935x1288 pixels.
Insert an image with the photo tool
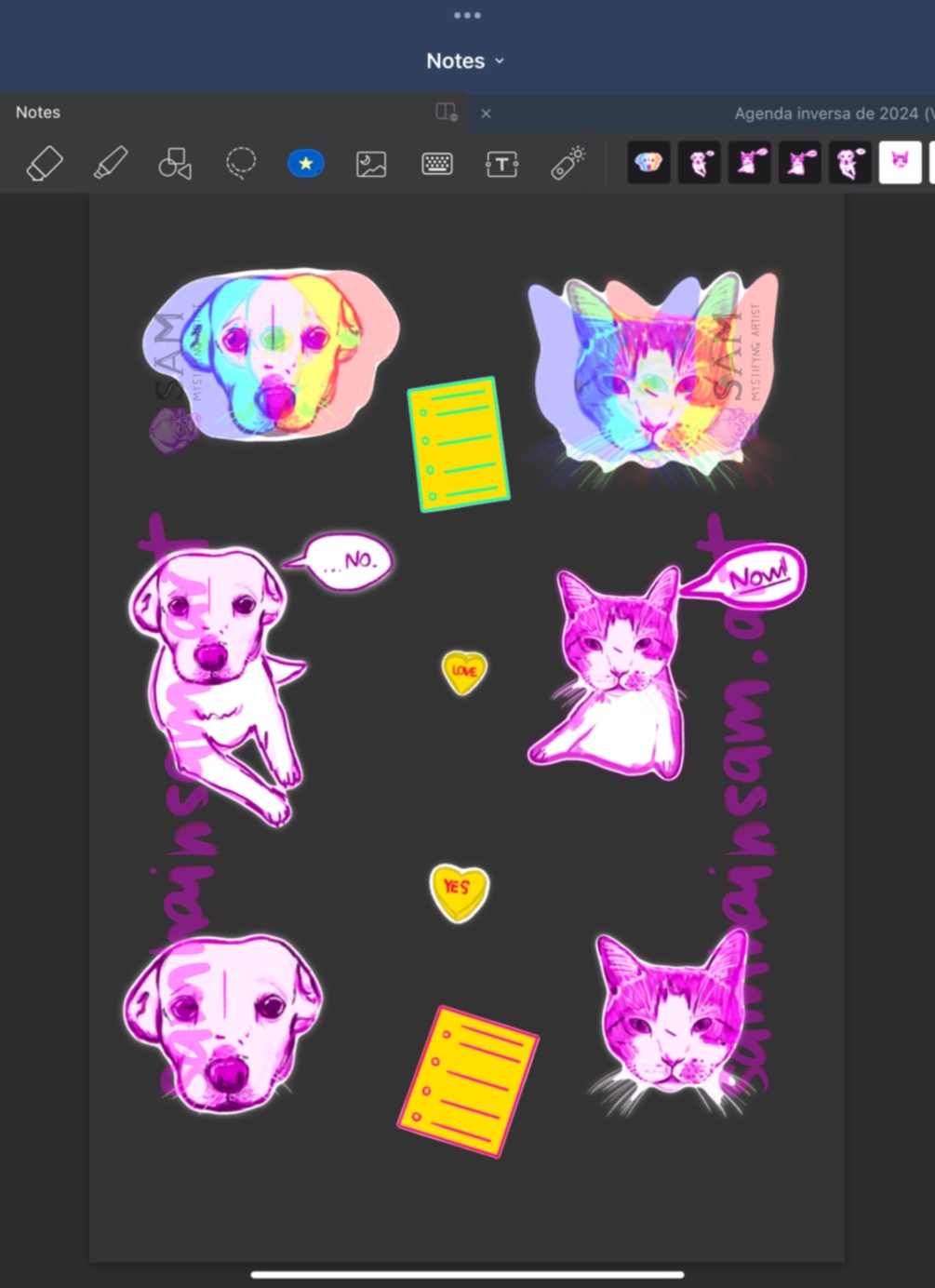[371, 165]
